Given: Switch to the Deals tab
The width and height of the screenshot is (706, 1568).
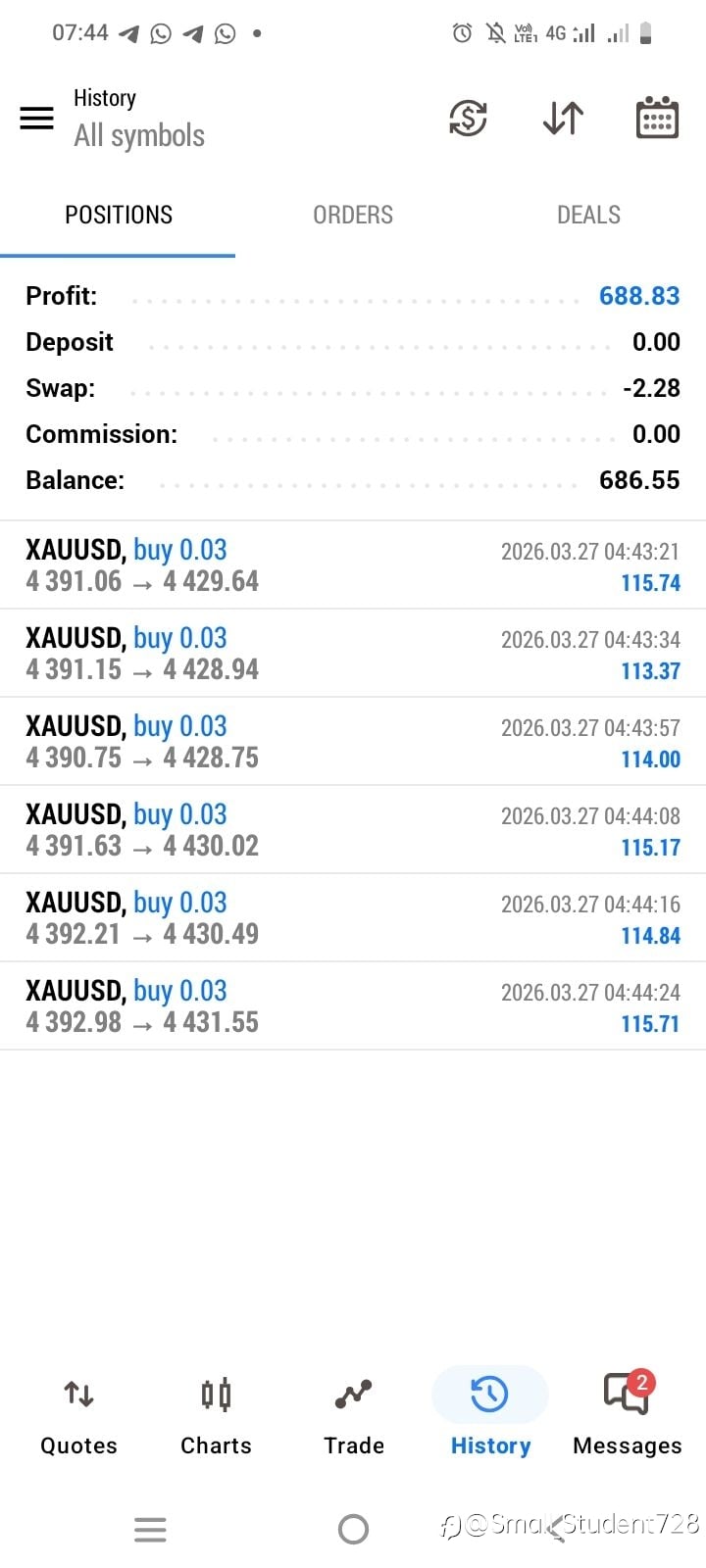Looking at the screenshot, I should point(588,215).
